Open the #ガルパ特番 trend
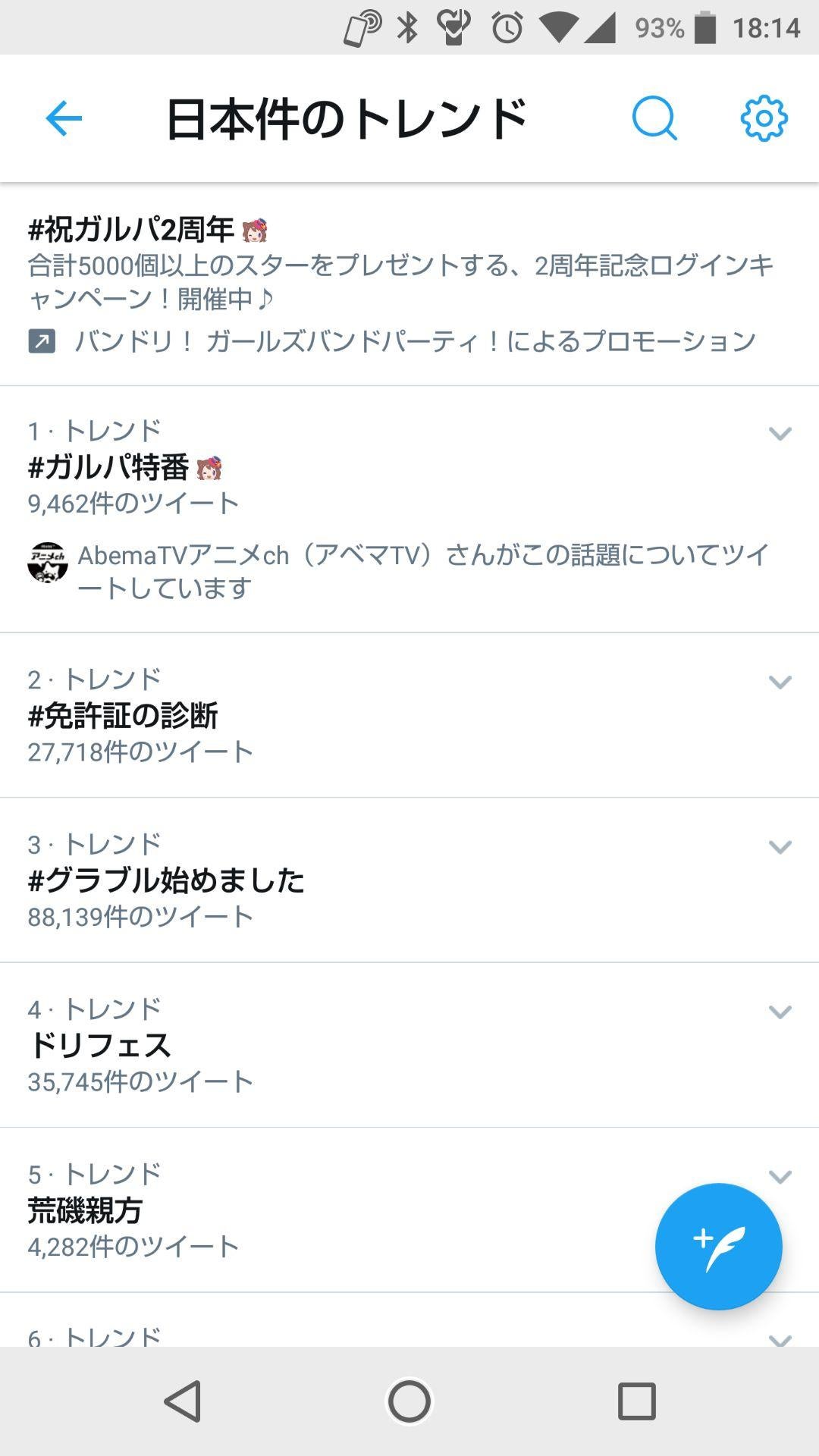The image size is (819, 1456). pos(108,467)
